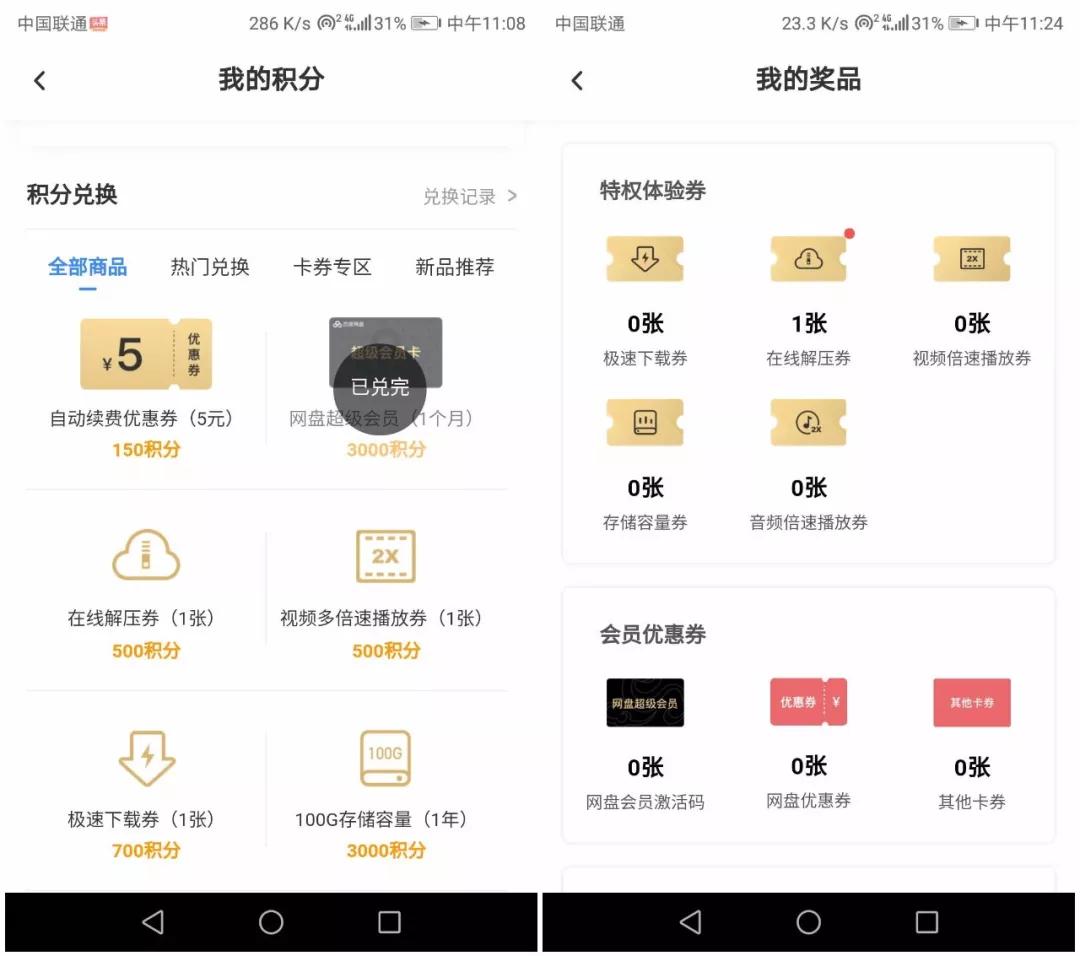Go back from the 我的积分 page
This screenshot has width=1080, height=956.
tap(40, 81)
